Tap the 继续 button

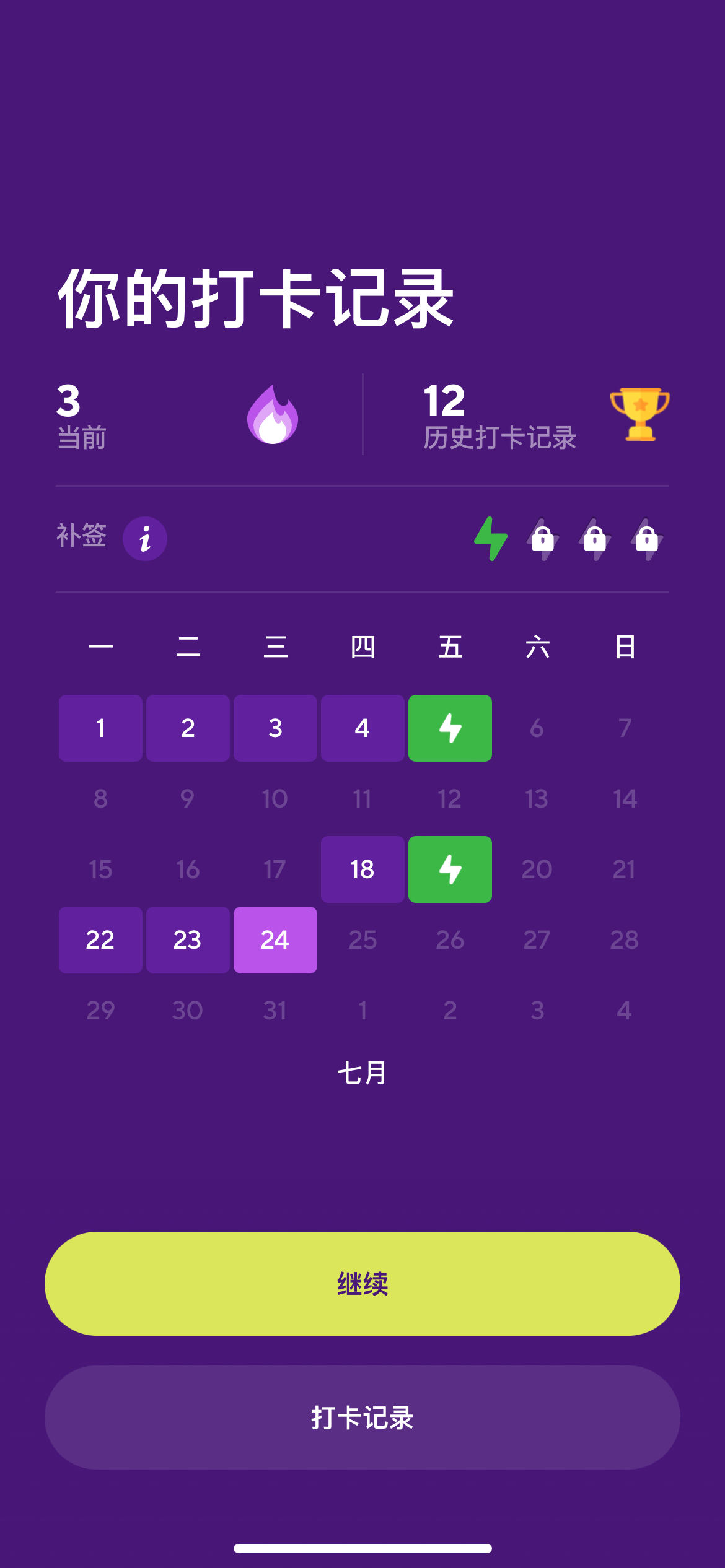[x=362, y=1284]
